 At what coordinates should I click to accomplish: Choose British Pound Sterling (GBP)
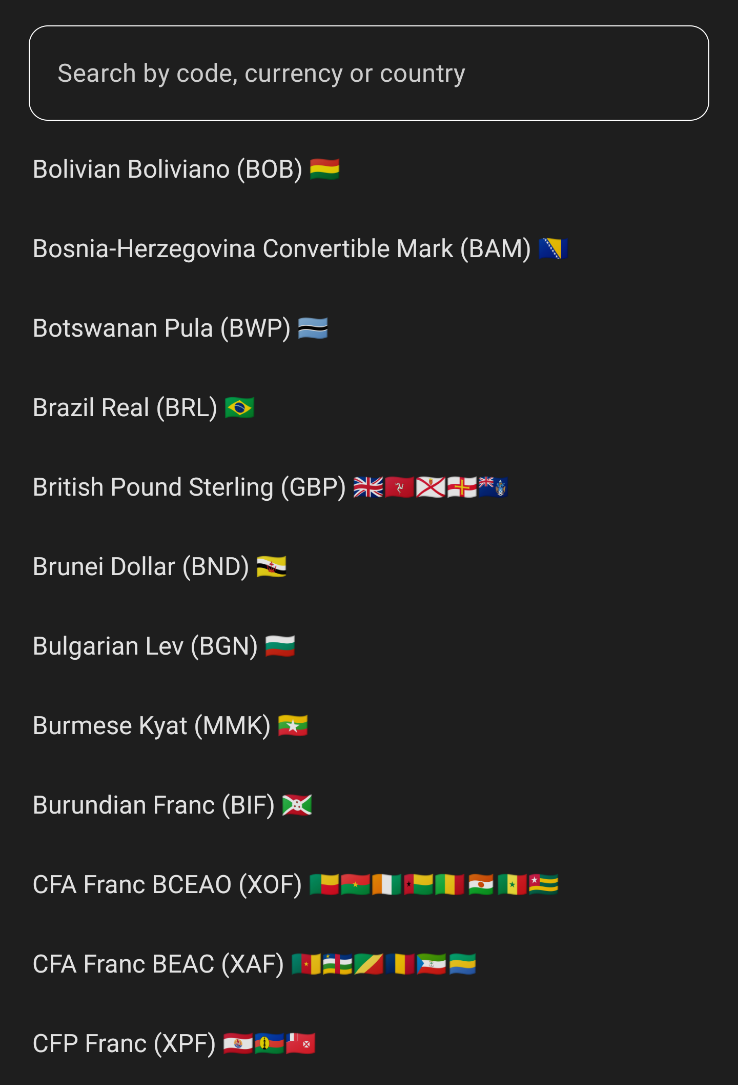click(270, 487)
